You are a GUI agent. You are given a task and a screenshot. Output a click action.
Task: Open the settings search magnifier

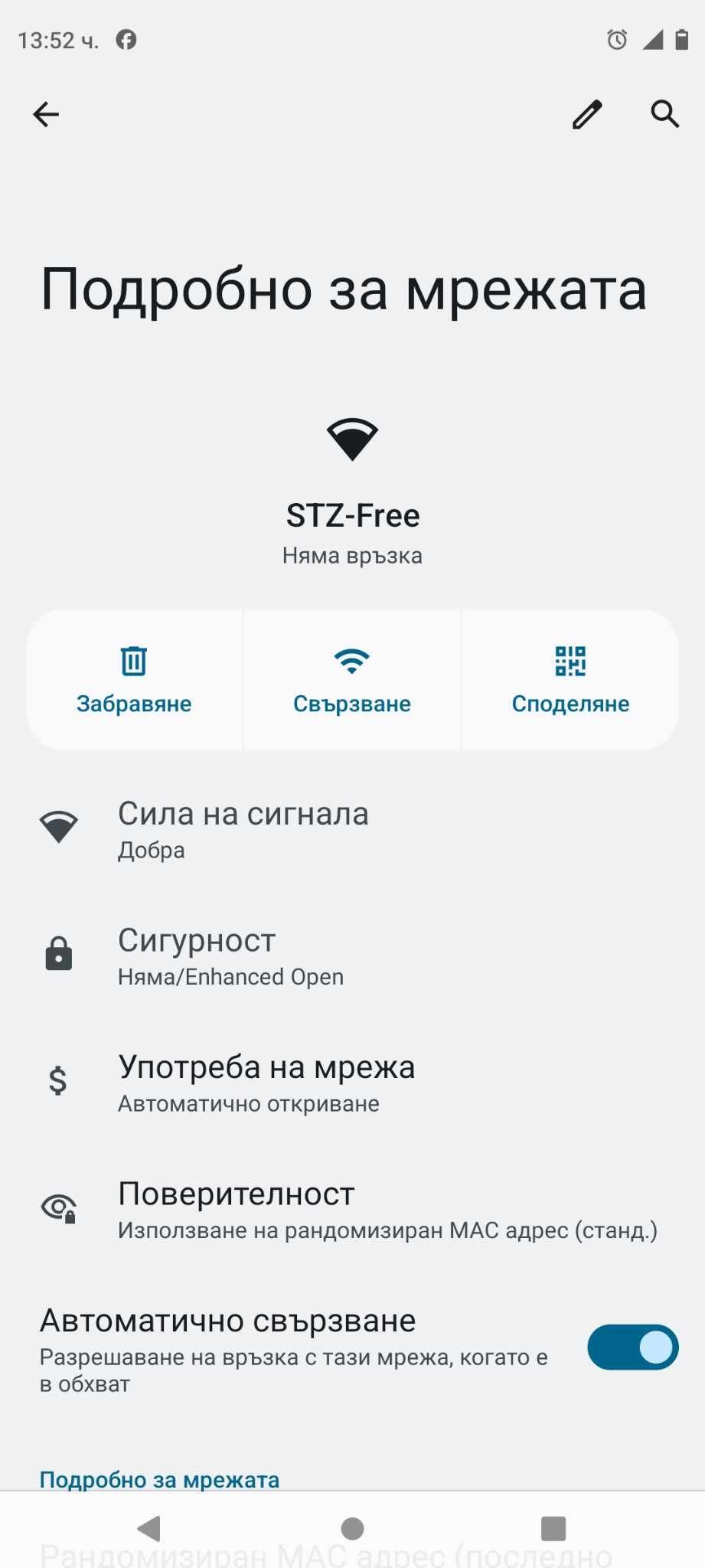coord(665,114)
